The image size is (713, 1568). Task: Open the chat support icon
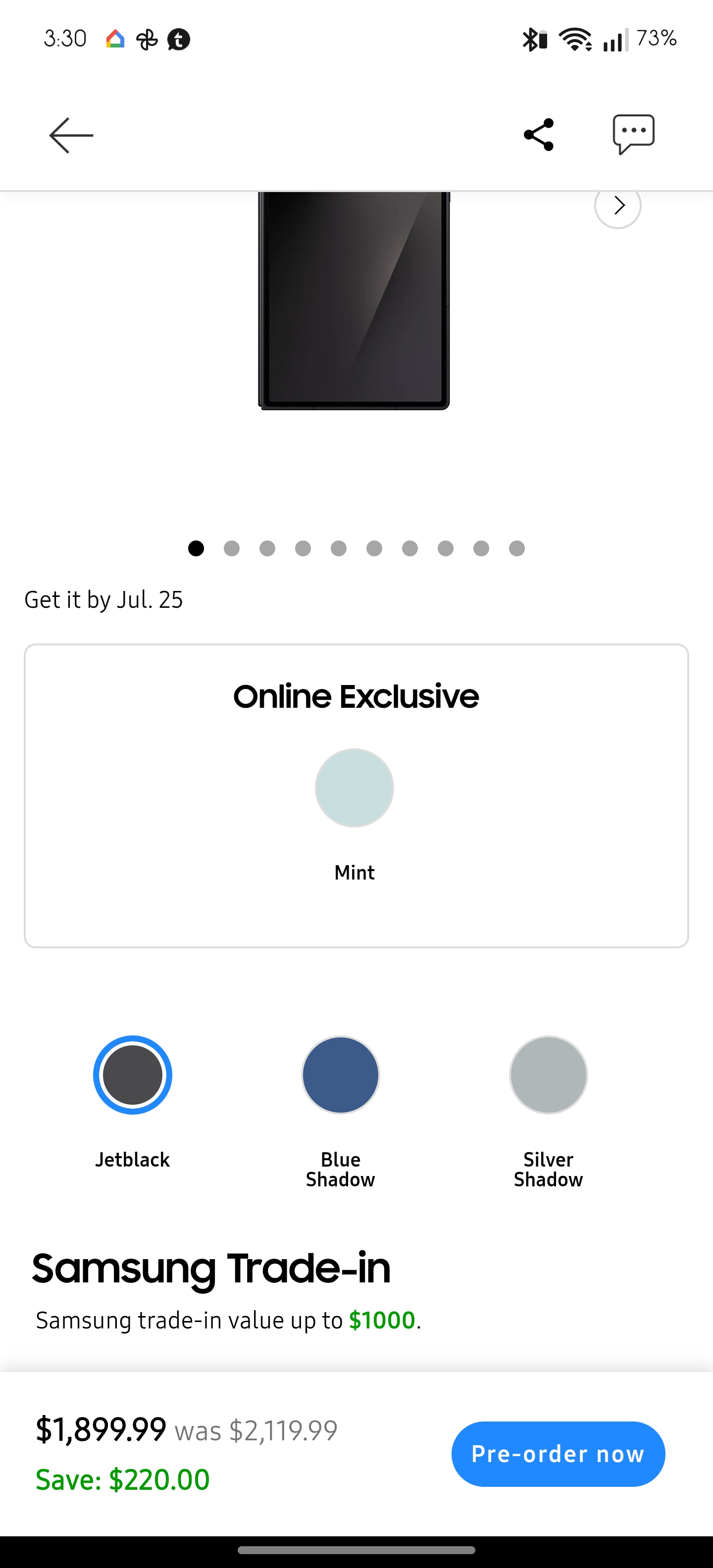pyautogui.click(x=633, y=134)
